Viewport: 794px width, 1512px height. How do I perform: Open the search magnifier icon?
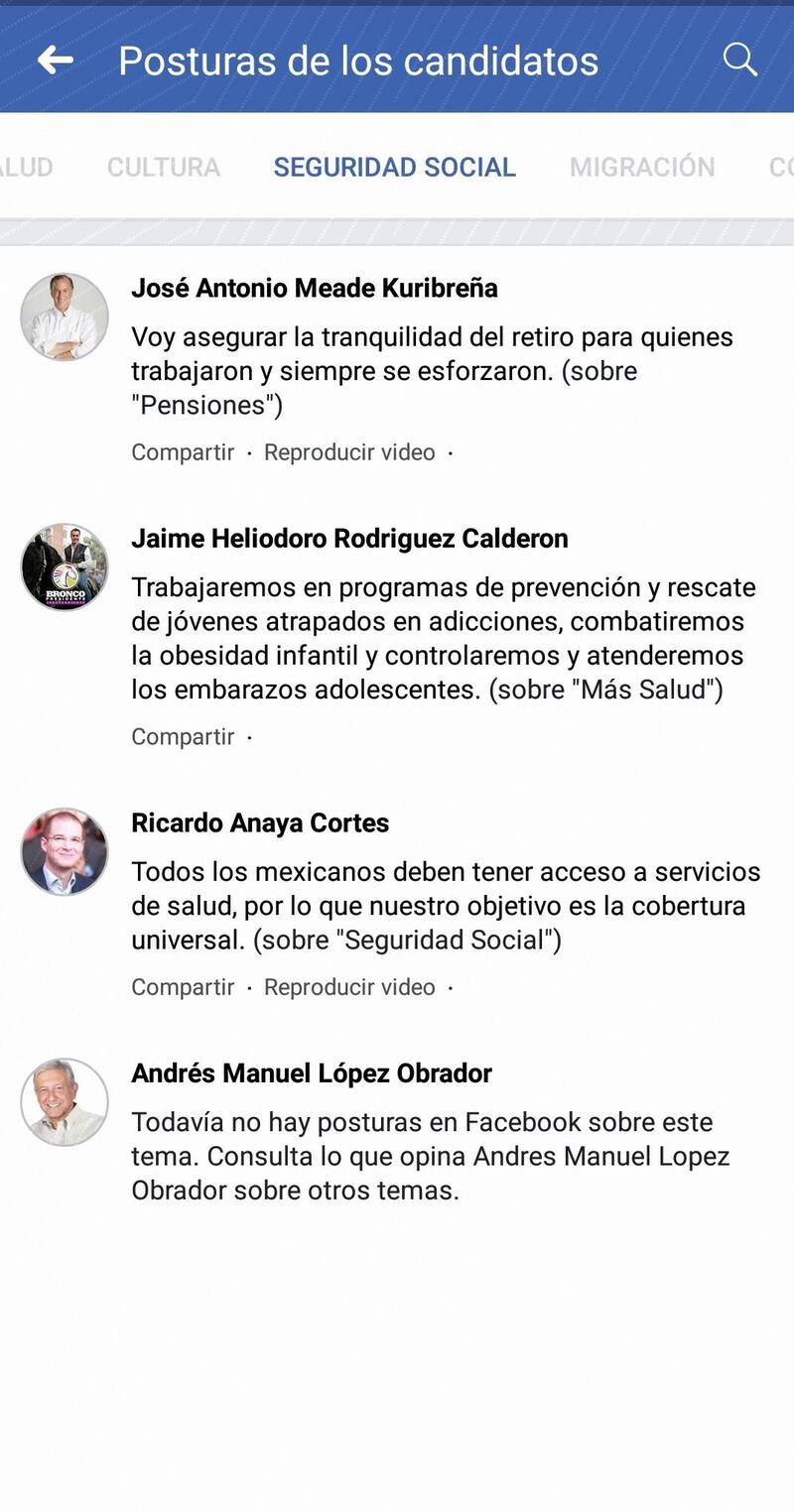coord(739,60)
